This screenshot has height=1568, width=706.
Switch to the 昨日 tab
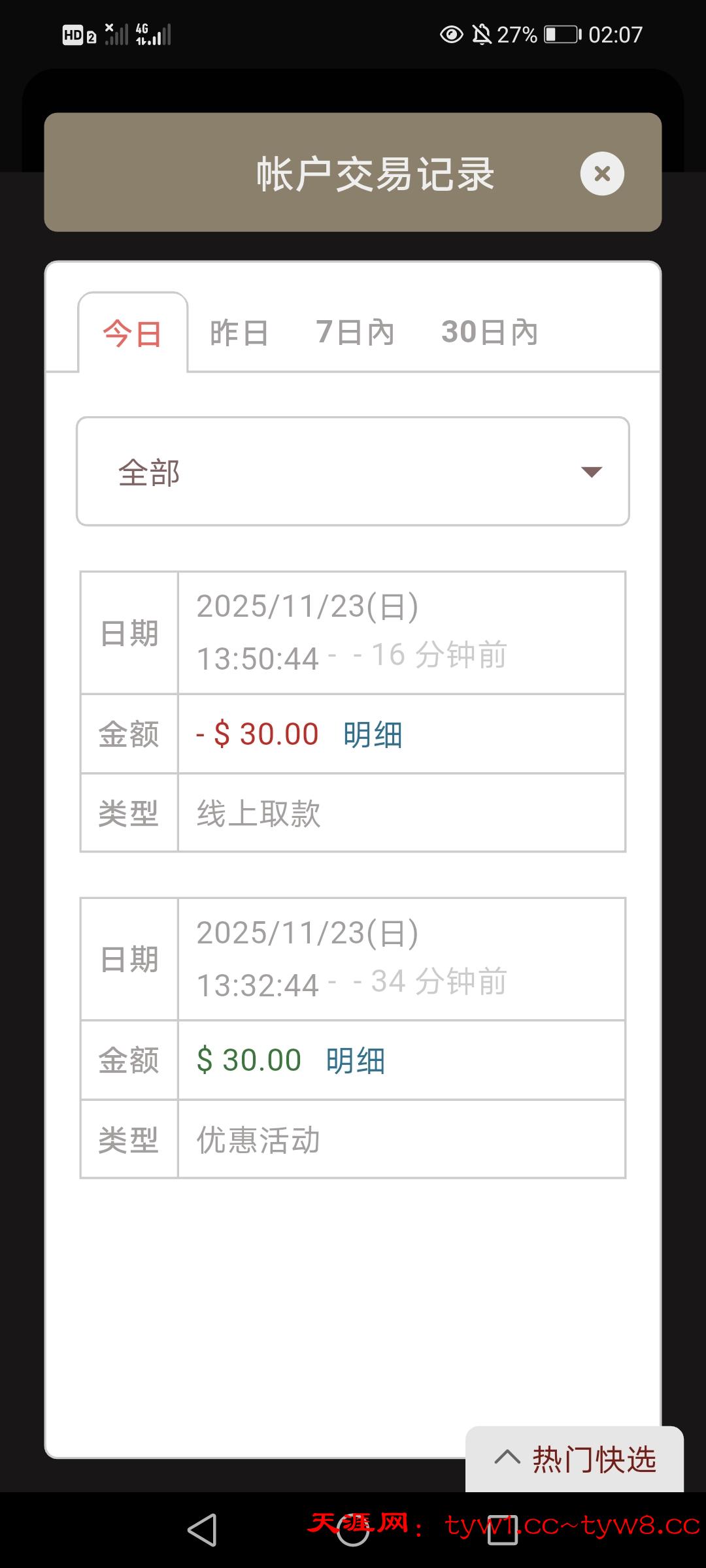[239, 333]
